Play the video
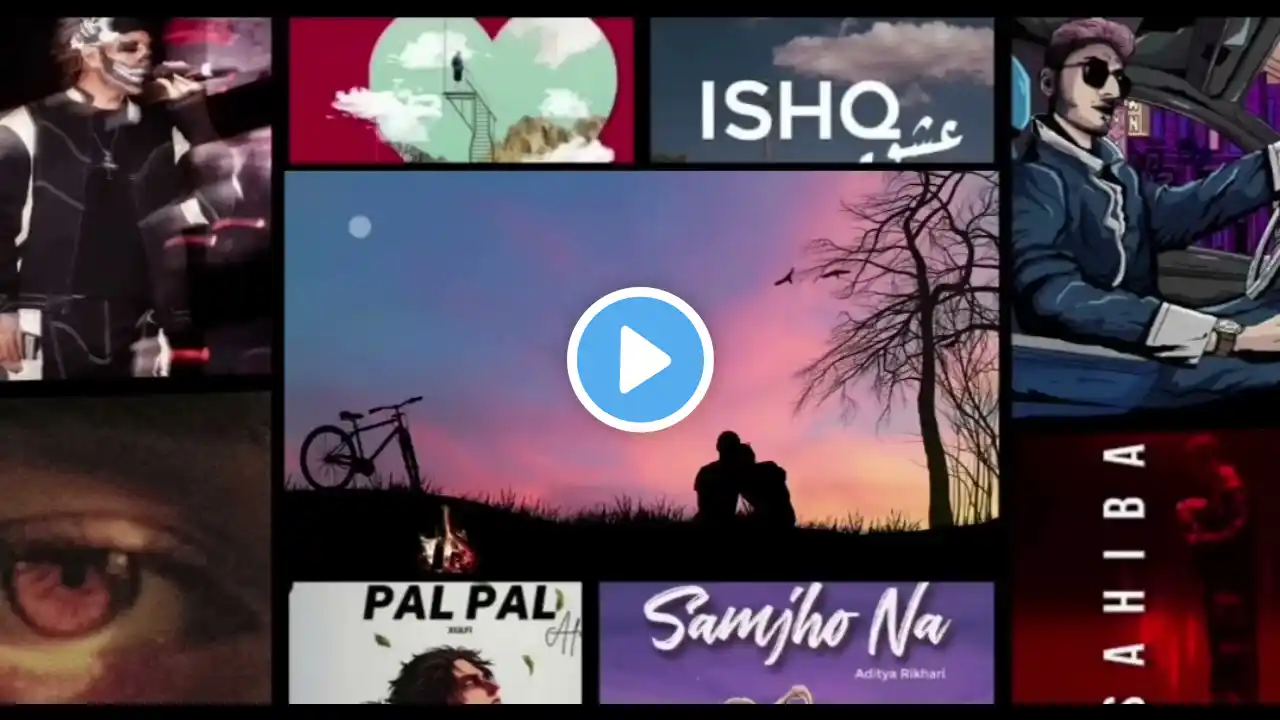Image resolution: width=1280 pixels, height=720 pixels. tap(640, 360)
